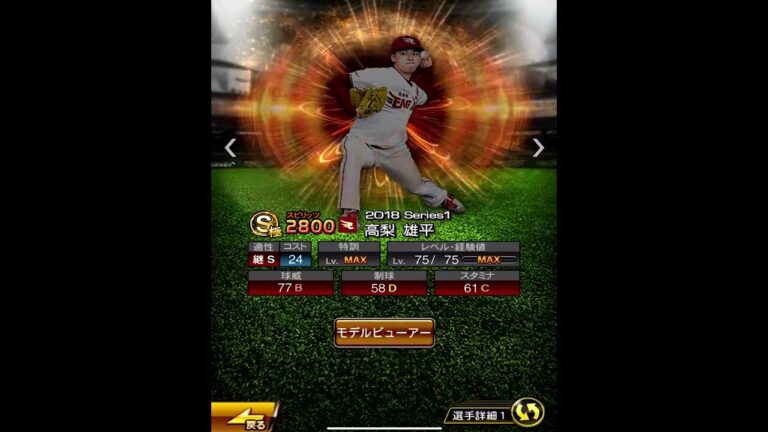Screen dimensions: 768x432
Task: Show the next player with right arrow
Action: click(x=538, y=148)
